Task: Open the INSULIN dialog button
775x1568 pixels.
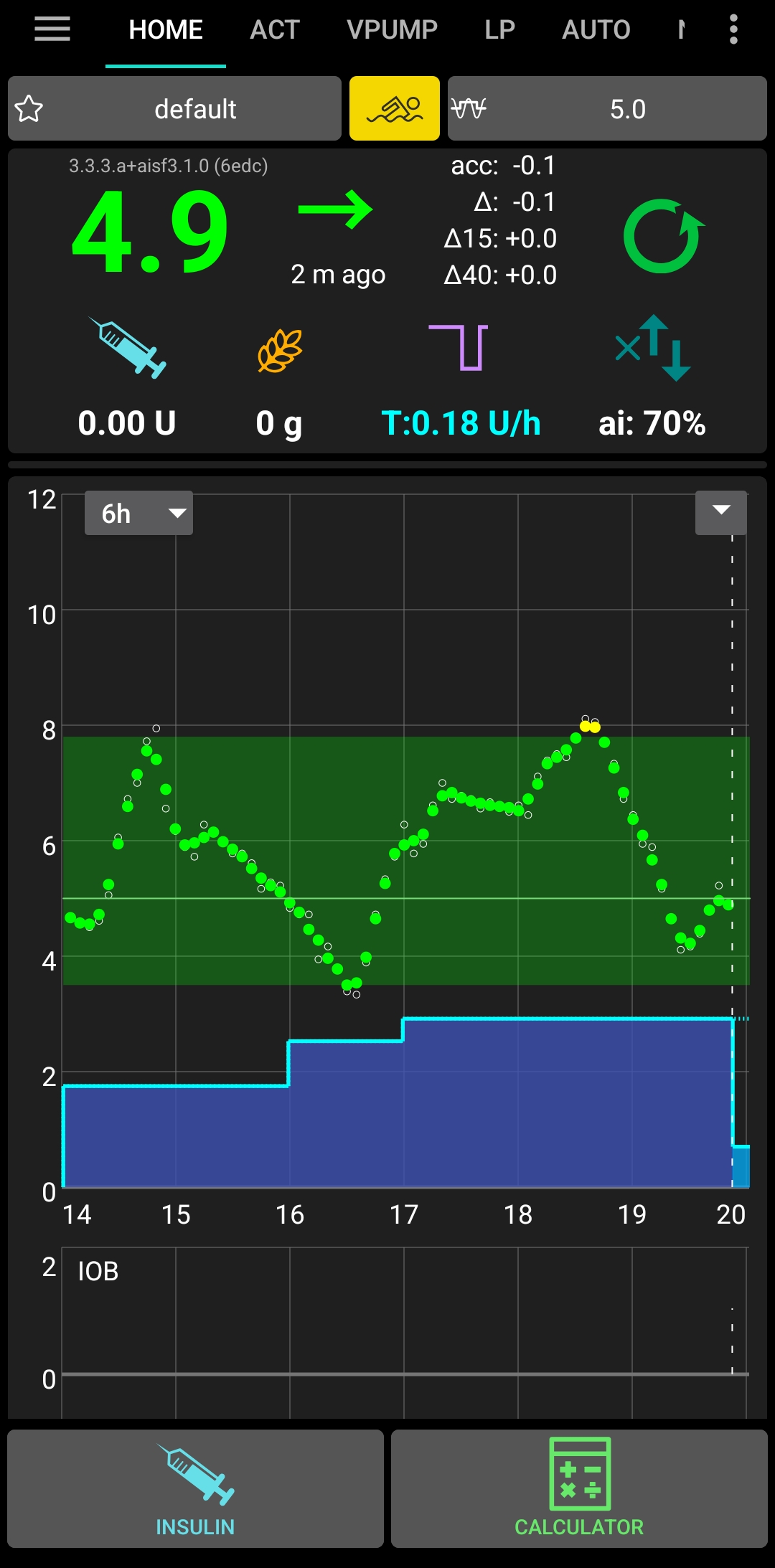Action: pyautogui.click(x=195, y=1488)
